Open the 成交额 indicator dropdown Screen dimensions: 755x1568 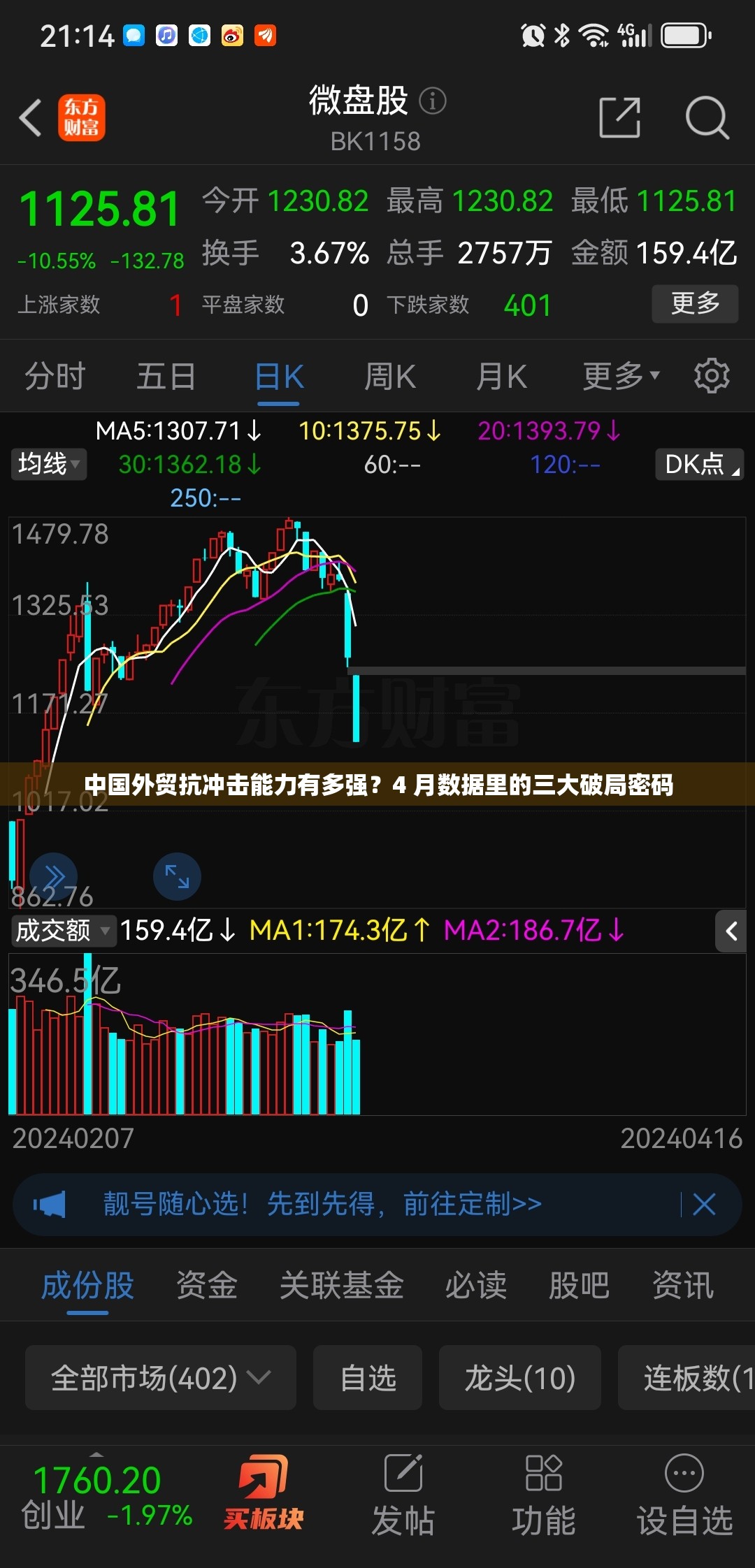(x=63, y=931)
